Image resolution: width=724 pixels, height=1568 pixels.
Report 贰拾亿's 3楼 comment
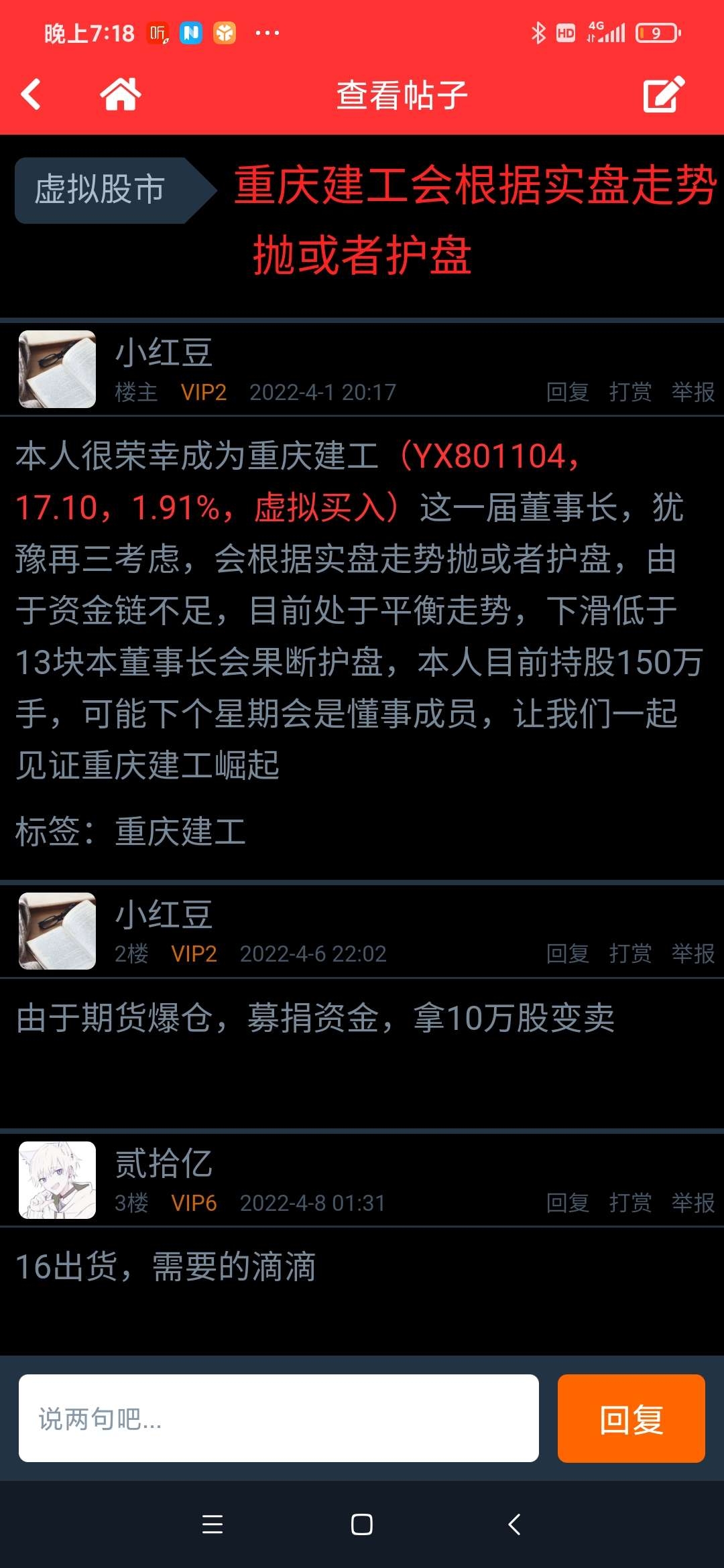point(693,1203)
